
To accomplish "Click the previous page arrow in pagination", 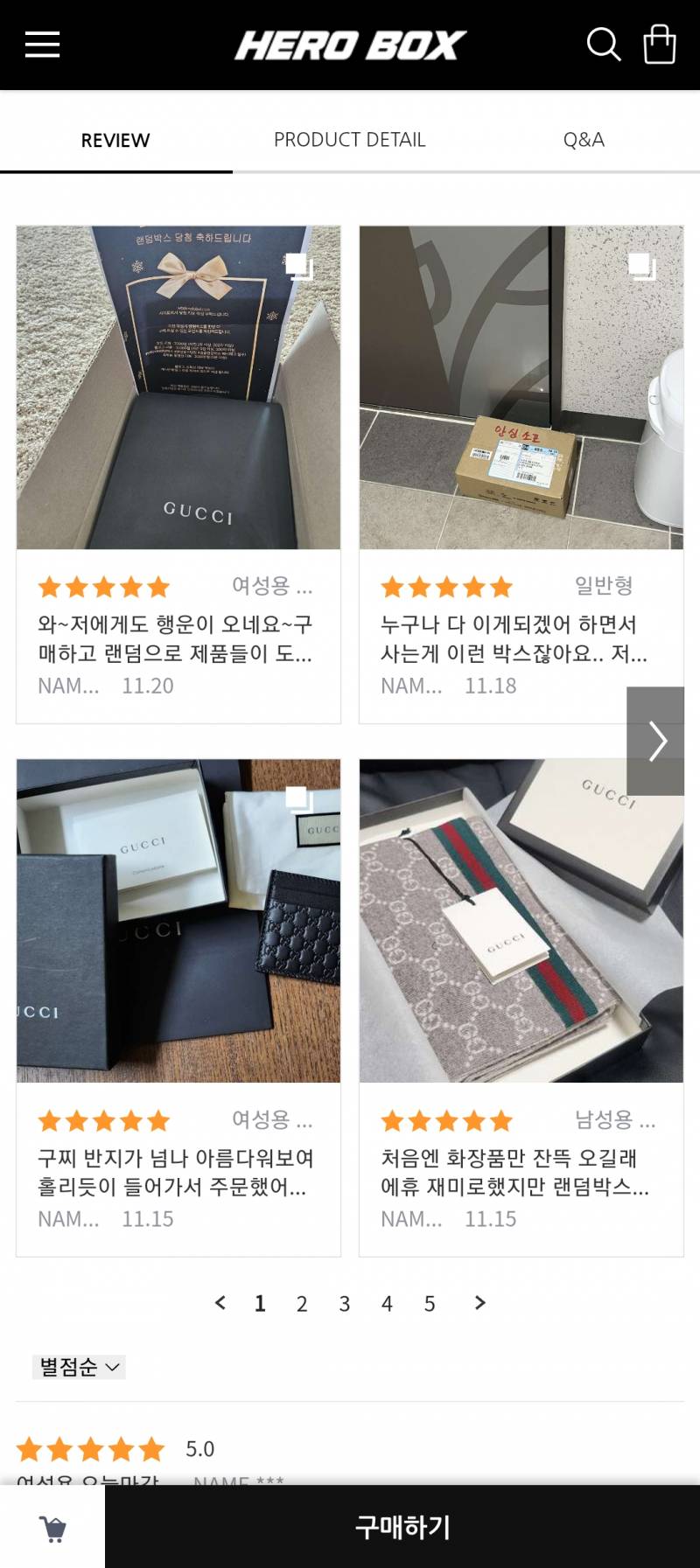I will 220,1303.
